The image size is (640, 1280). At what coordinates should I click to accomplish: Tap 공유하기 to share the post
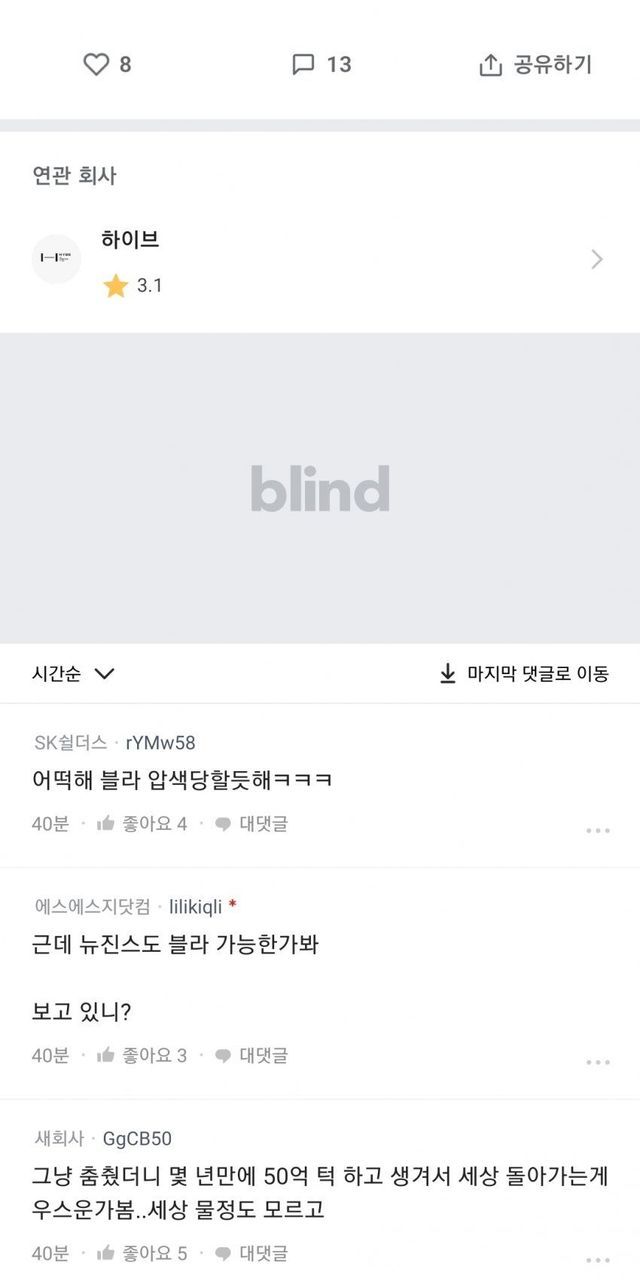(536, 65)
